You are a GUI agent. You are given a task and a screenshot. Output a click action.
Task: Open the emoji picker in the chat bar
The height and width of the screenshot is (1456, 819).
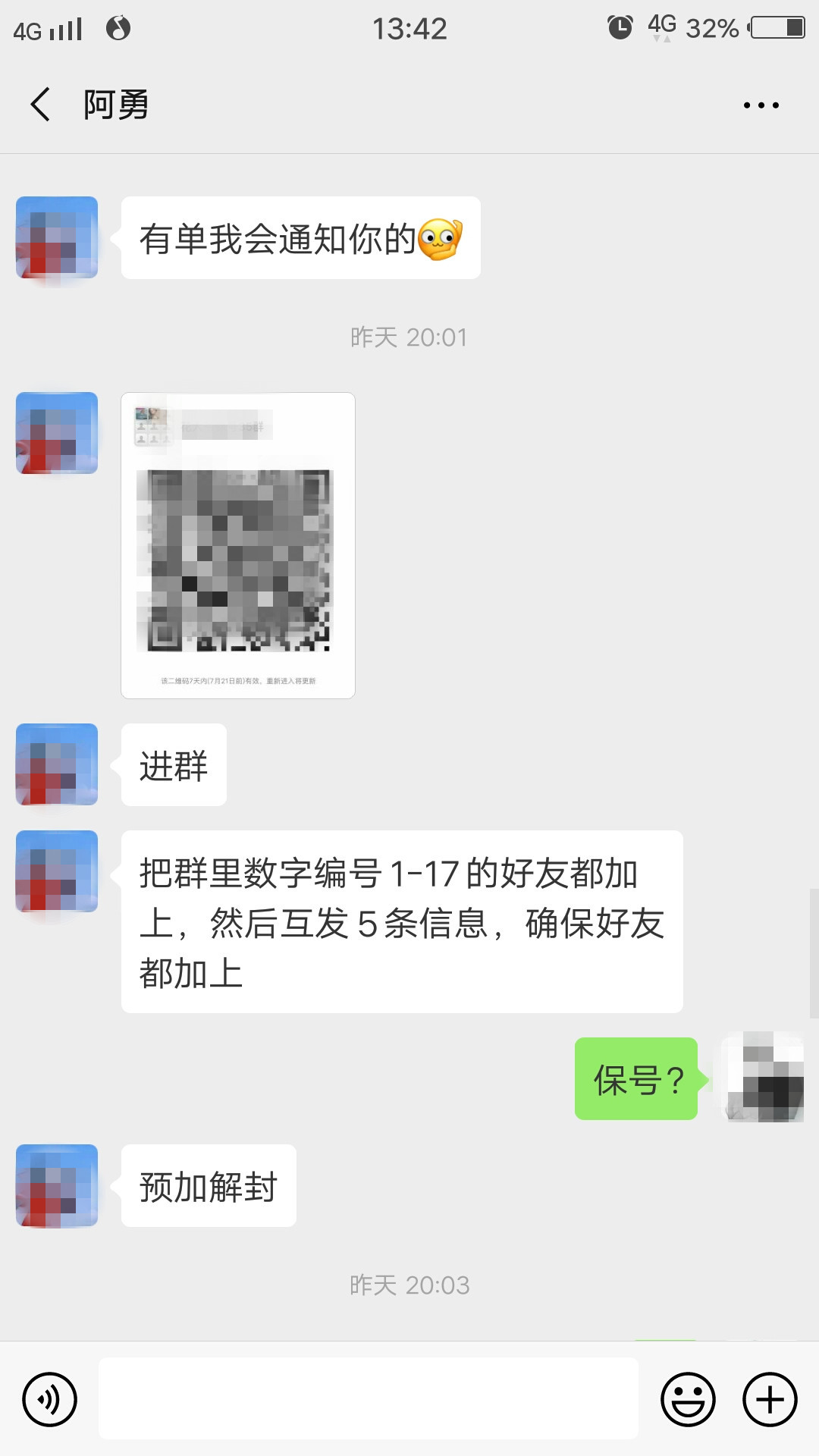(x=687, y=1398)
